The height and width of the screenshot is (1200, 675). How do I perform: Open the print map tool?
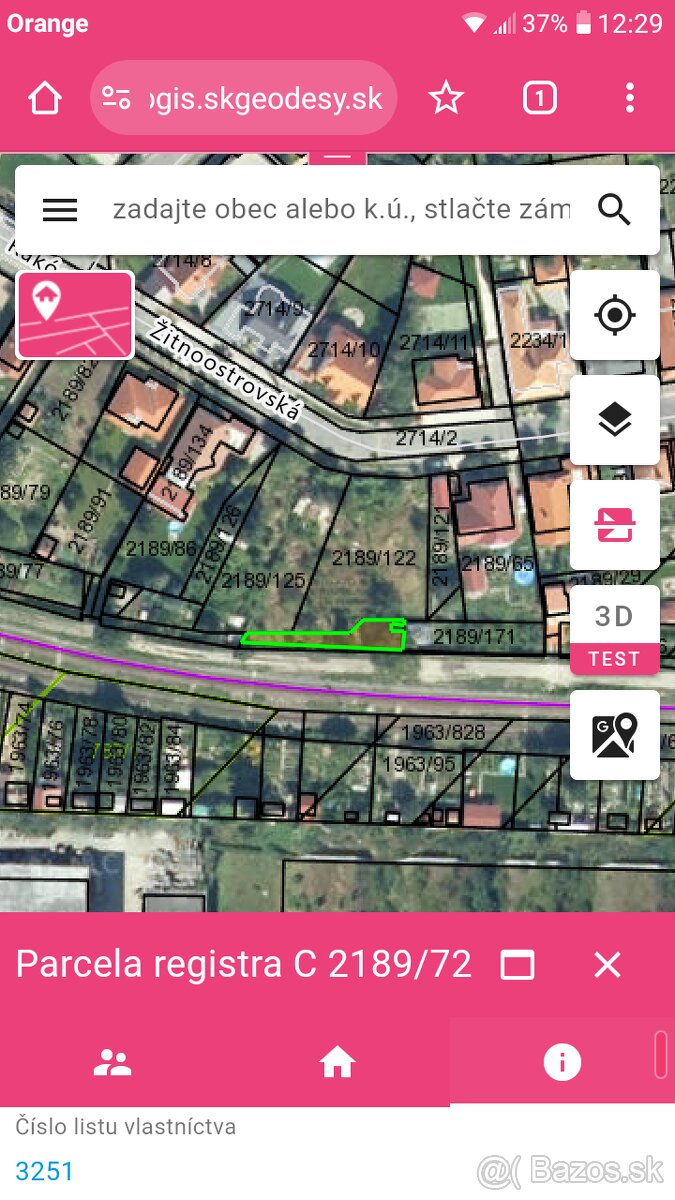coord(614,525)
